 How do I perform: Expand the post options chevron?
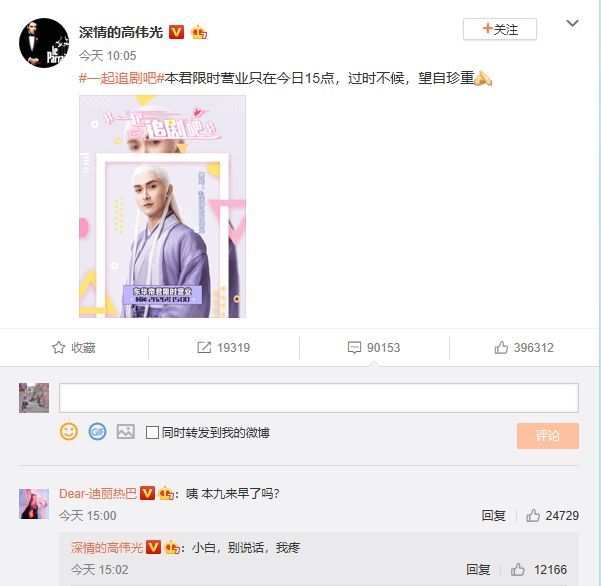pyautogui.click(x=571, y=23)
